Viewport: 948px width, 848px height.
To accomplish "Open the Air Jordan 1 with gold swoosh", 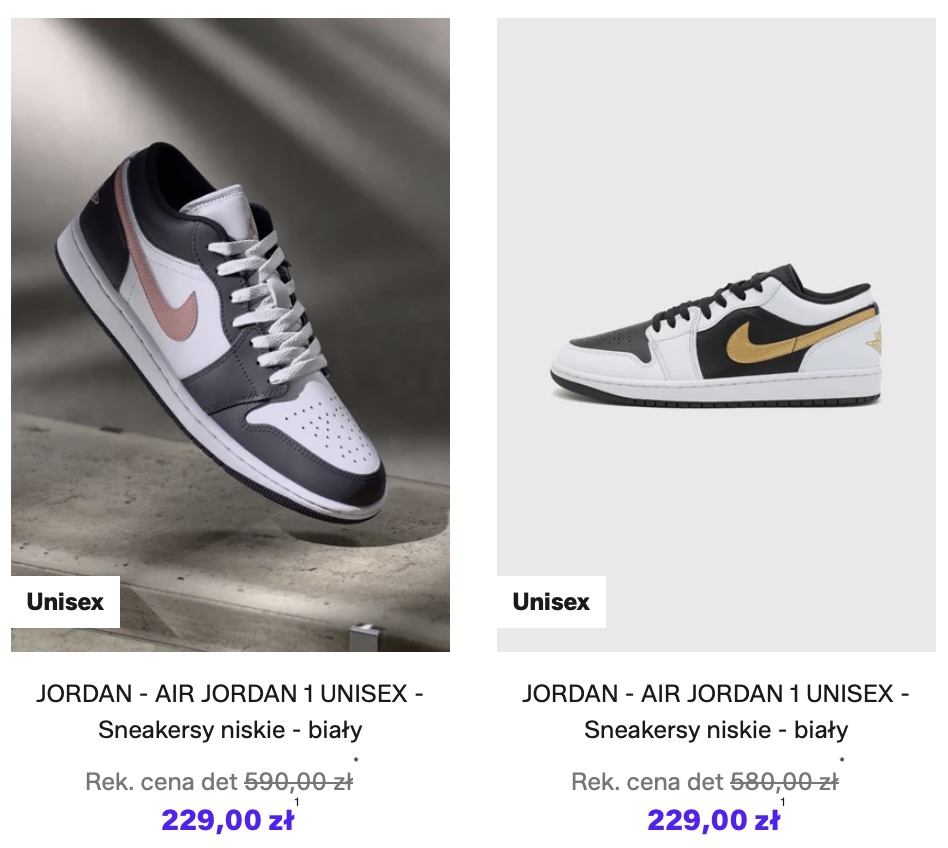I will 716,335.
